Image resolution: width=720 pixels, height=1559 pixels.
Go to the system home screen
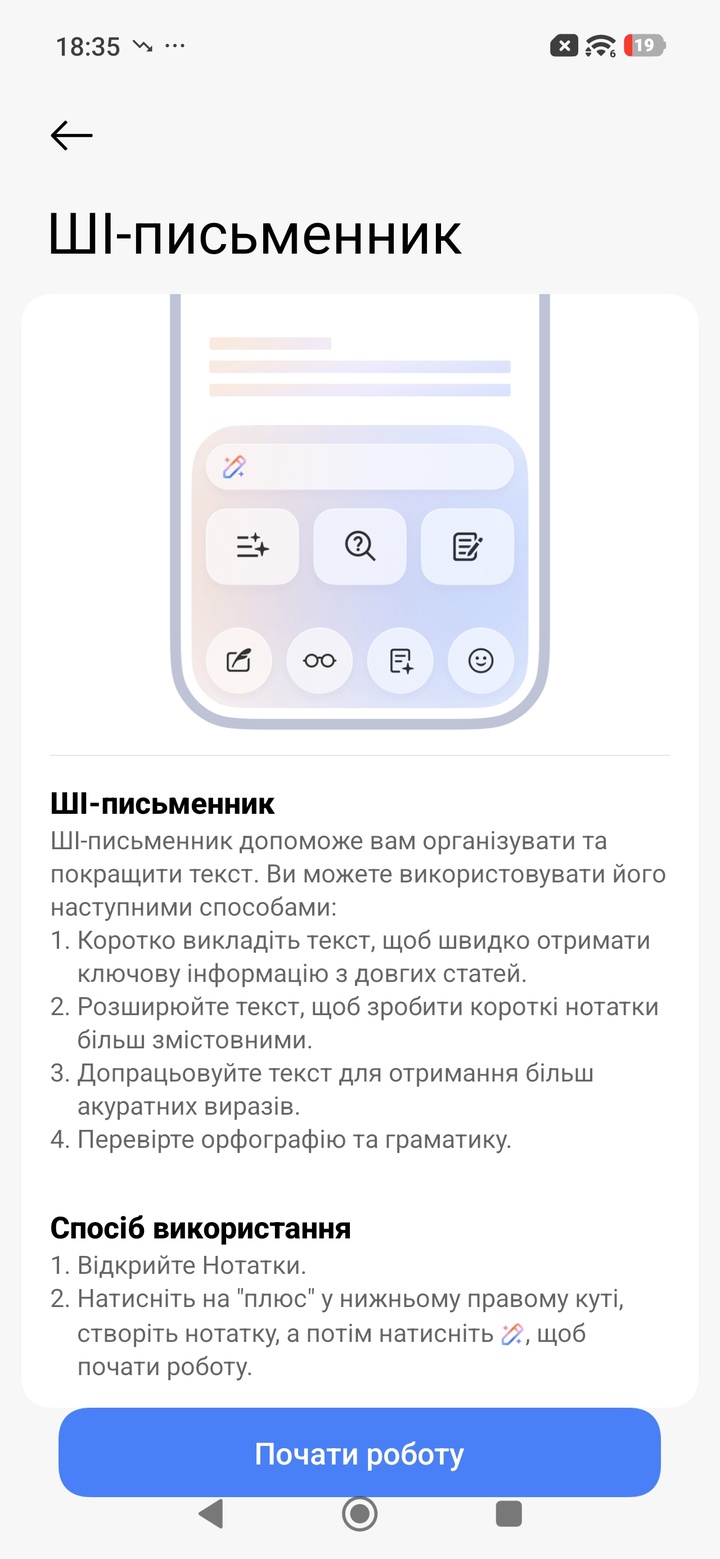click(360, 1514)
